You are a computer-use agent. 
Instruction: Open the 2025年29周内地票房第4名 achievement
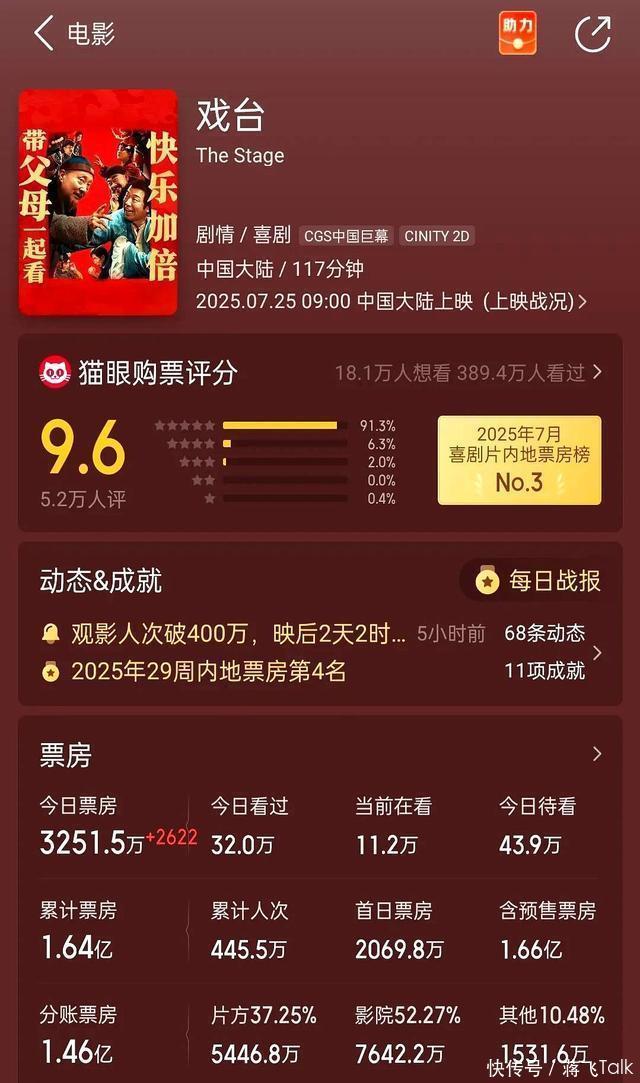pos(208,671)
